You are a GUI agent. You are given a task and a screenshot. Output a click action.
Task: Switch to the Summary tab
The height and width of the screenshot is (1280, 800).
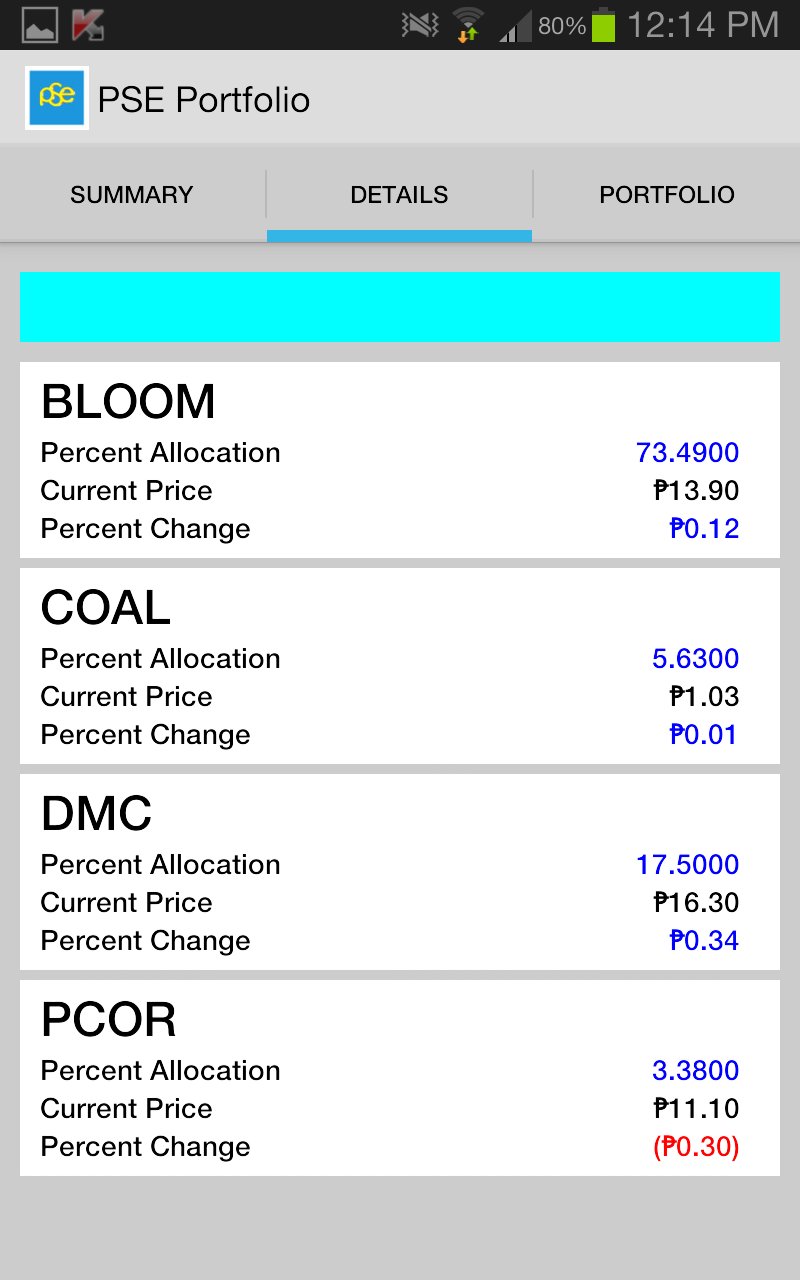tap(132, 194)
